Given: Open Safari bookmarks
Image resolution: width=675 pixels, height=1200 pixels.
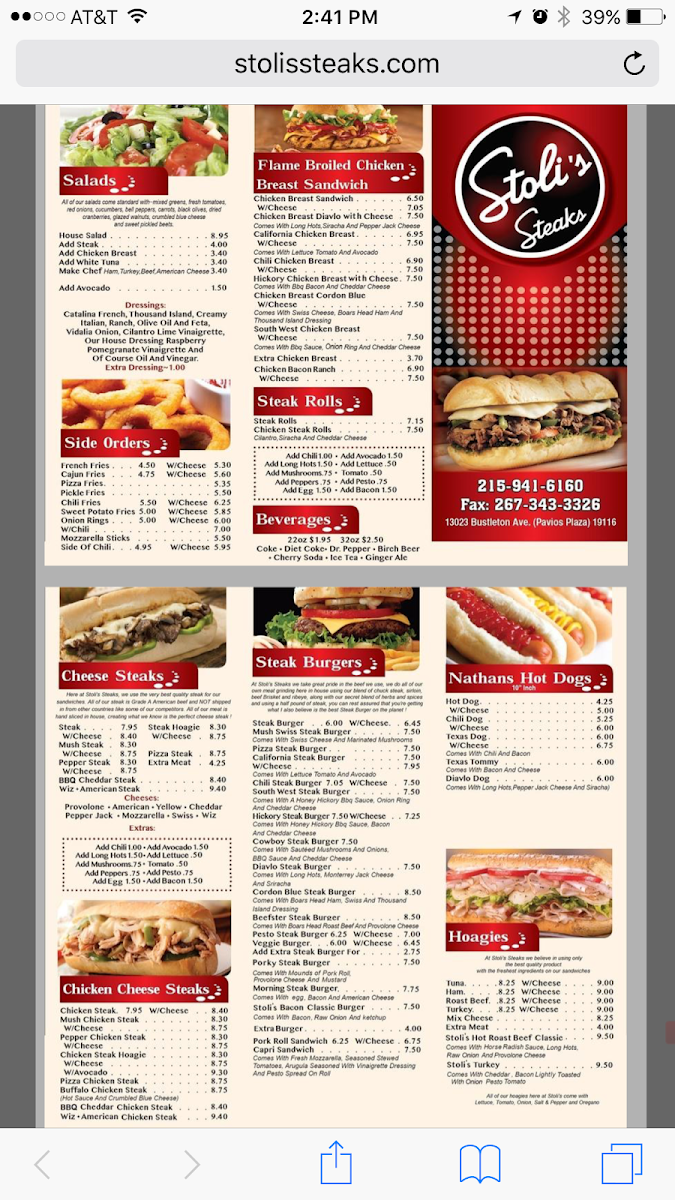Looking at the screenshot, I should 480,1165.
